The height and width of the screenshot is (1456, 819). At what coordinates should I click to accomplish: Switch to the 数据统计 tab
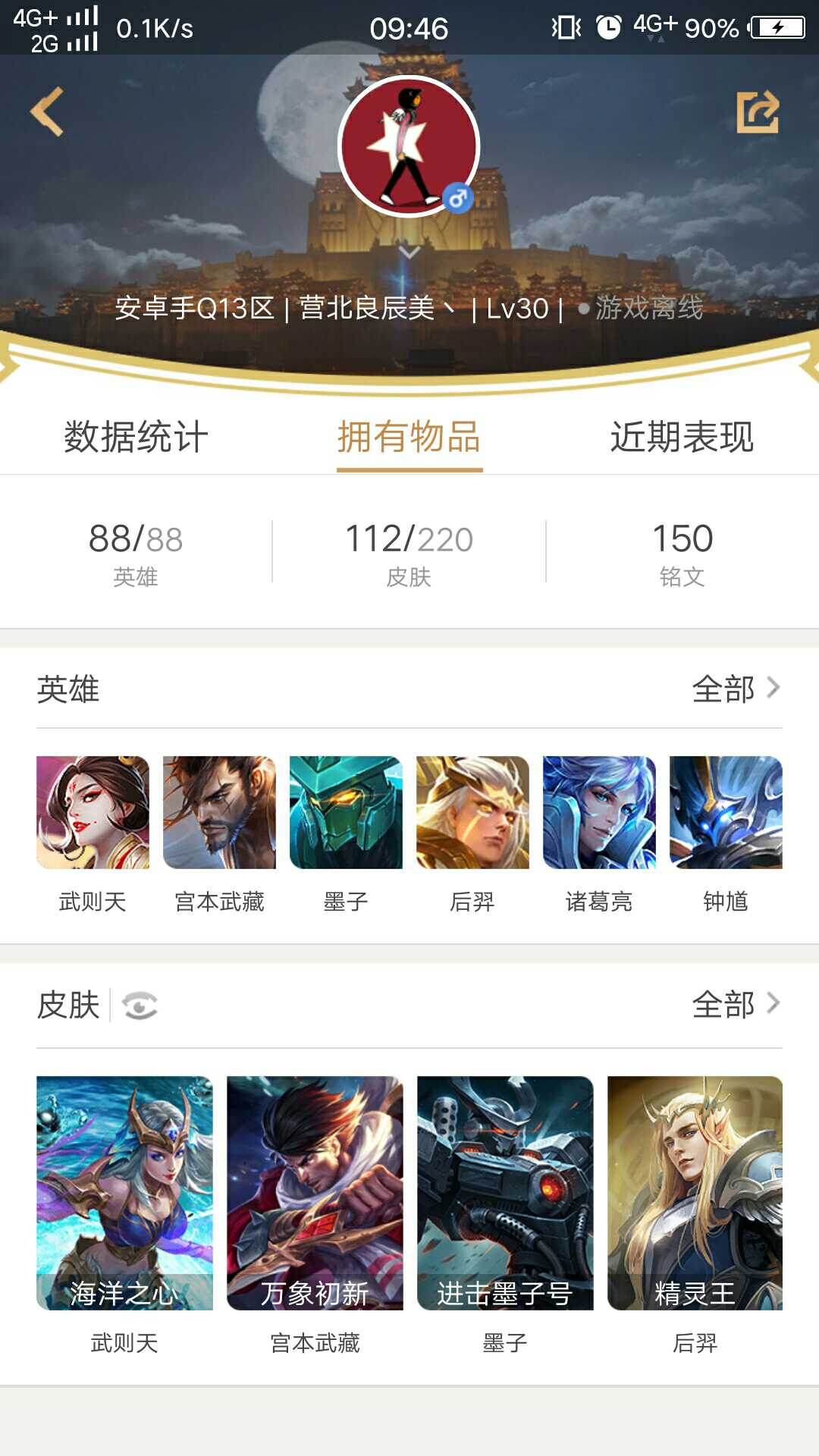(136, 437)
